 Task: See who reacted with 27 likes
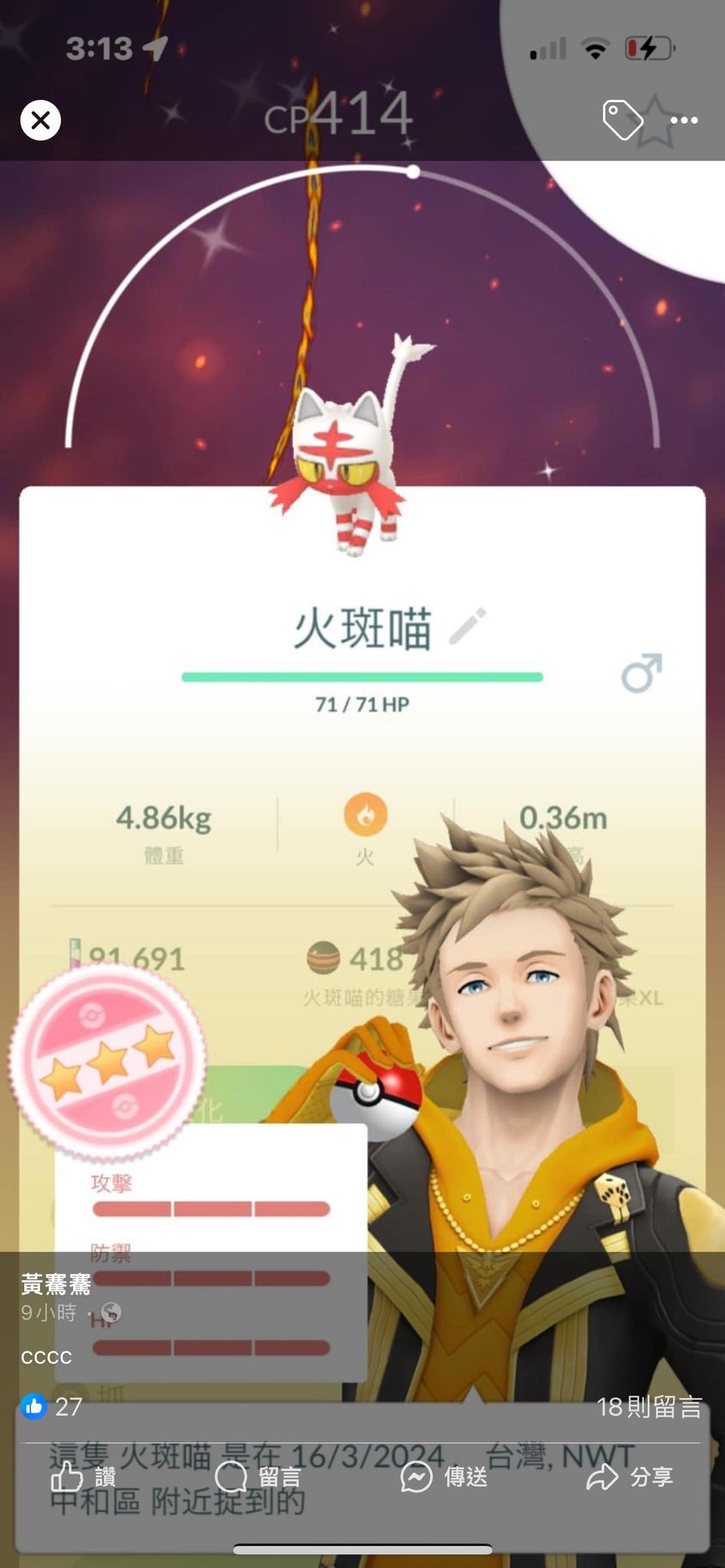tap(52, 1407)
